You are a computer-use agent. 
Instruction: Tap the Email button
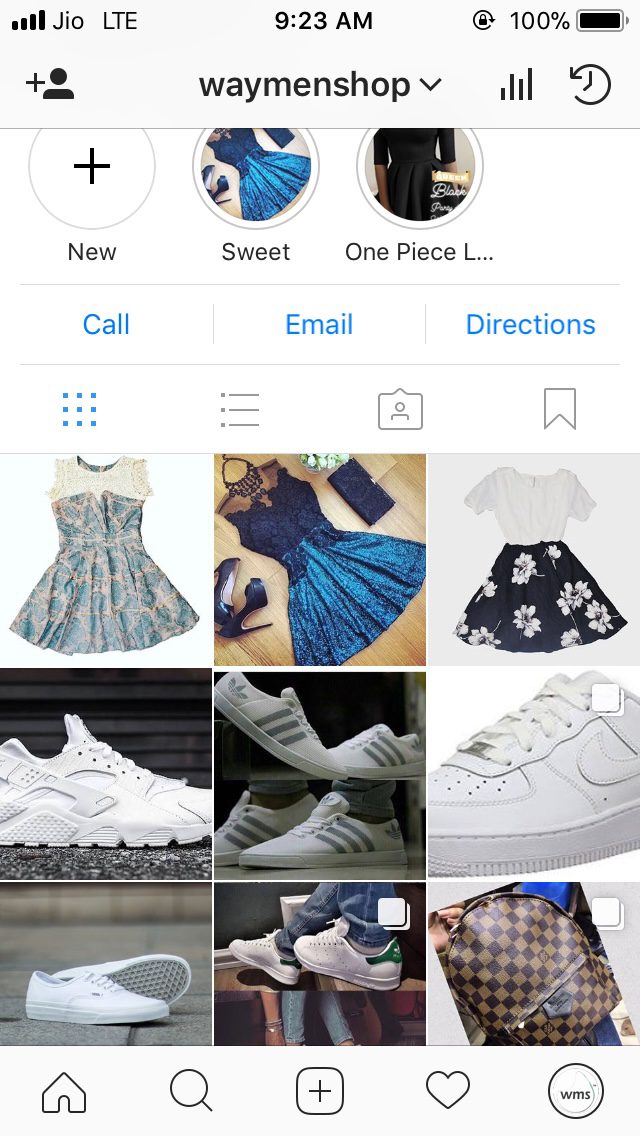click(x=319, y=325)
